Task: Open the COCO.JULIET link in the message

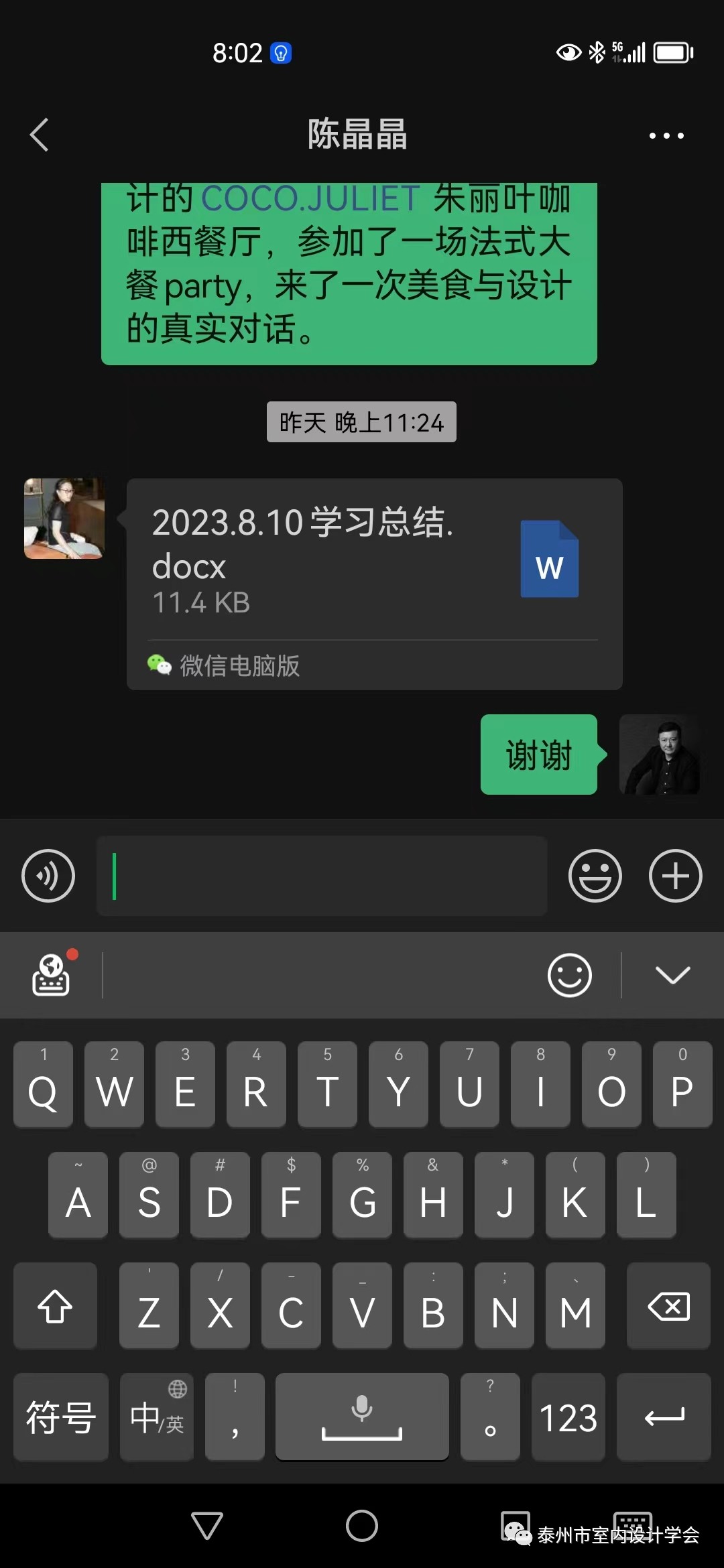Action: pos(309,197)
